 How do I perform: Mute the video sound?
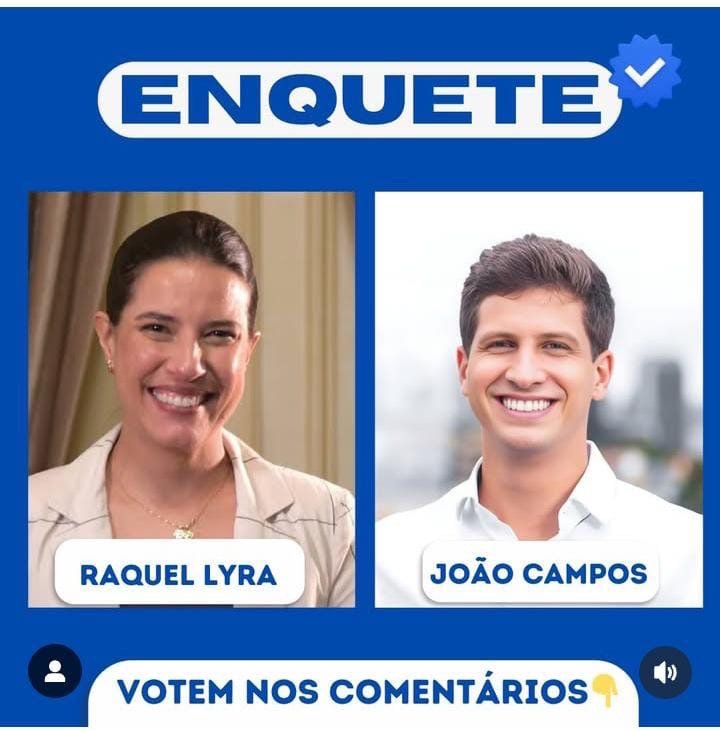pyautogui.click(x=665, y=672)
